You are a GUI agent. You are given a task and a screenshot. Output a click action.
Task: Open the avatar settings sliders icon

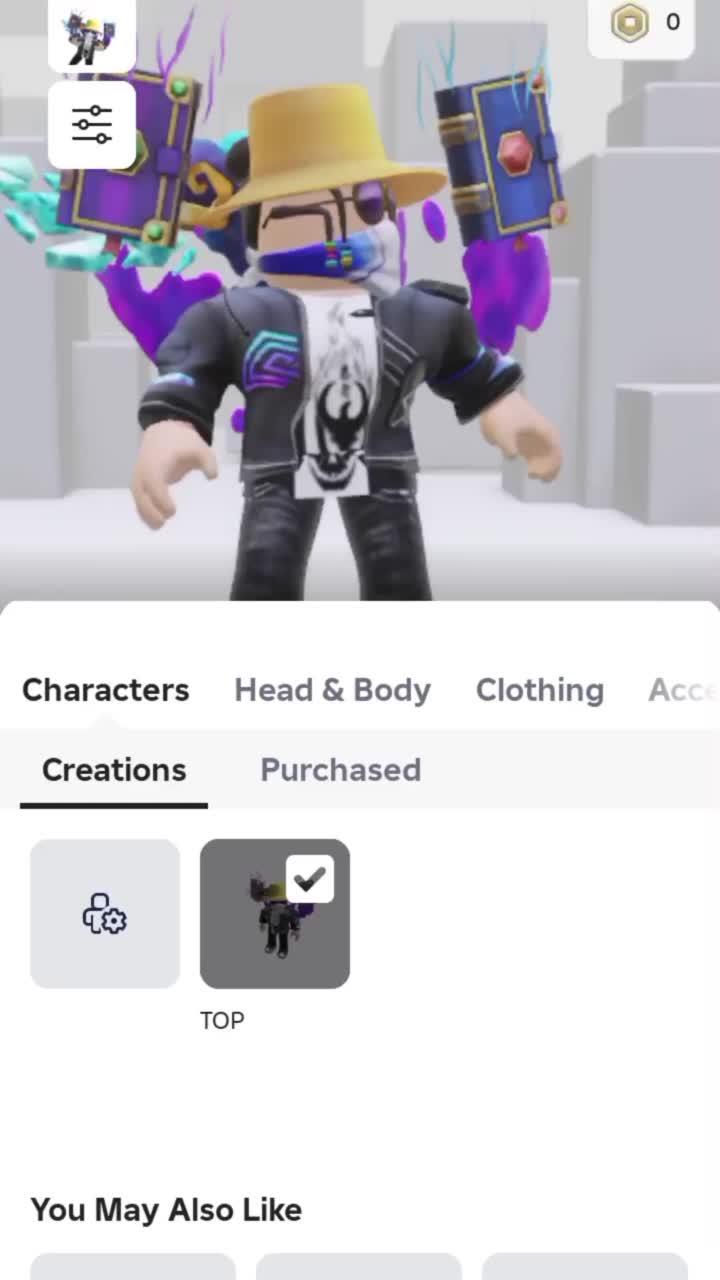(91, 124)
